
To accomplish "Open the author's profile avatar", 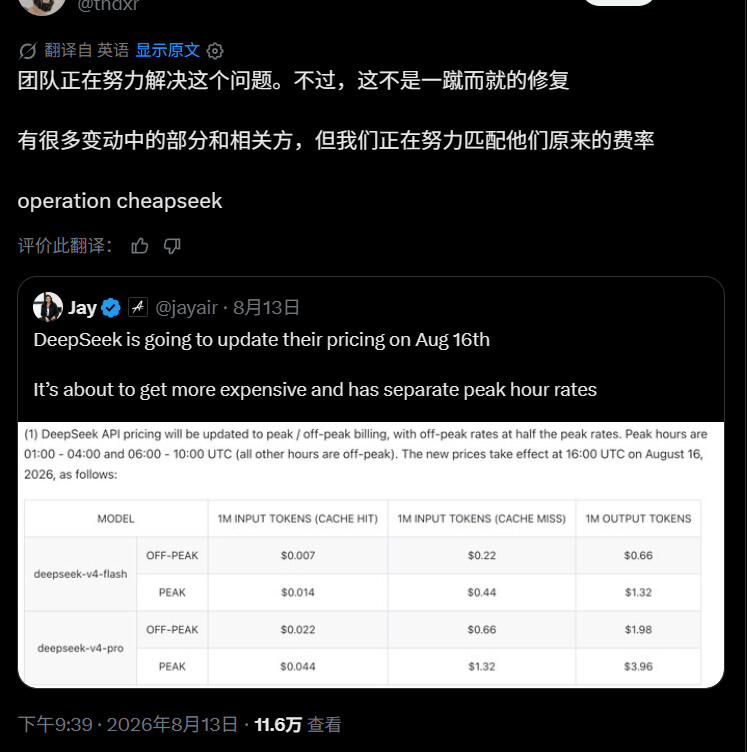I will (42, 6).
